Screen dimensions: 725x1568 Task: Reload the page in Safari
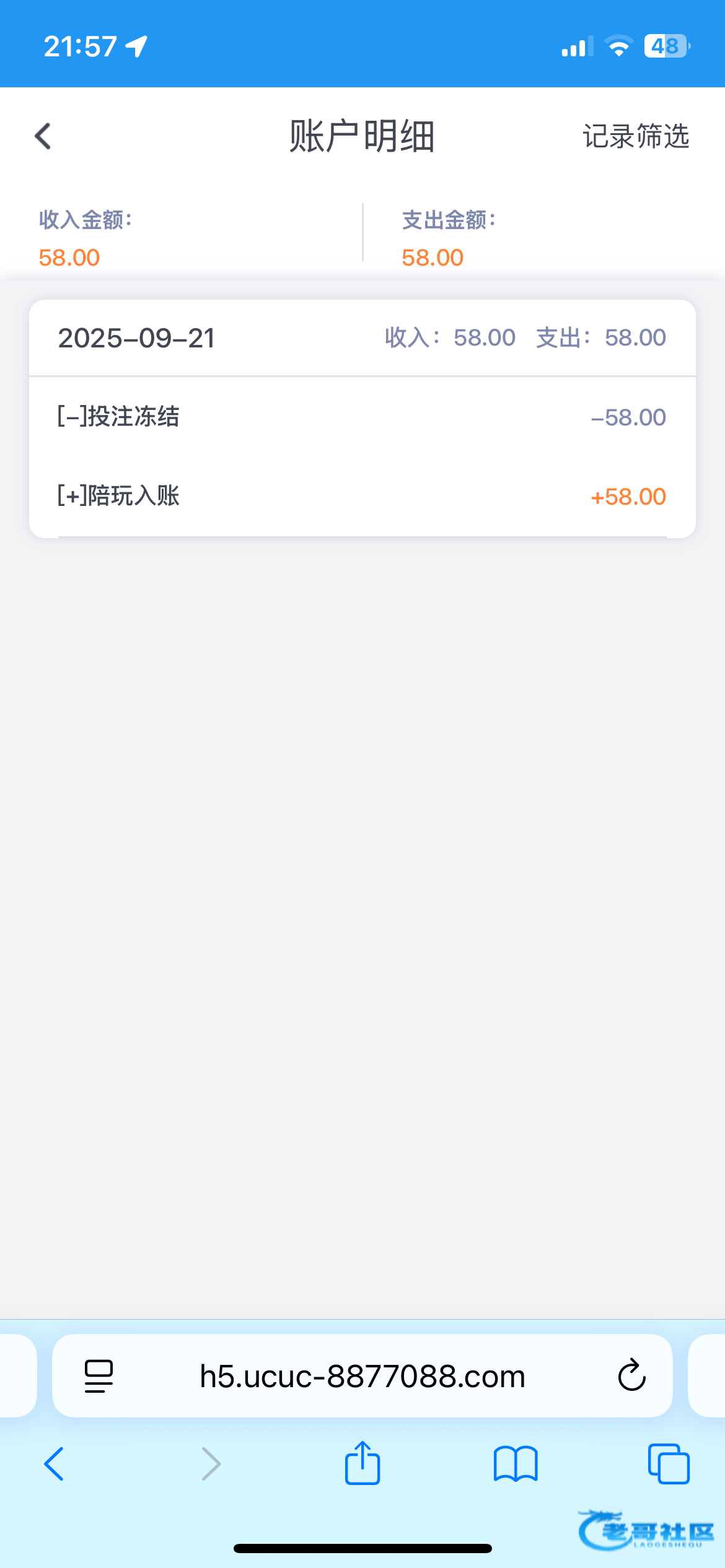tap(631, 1376)
